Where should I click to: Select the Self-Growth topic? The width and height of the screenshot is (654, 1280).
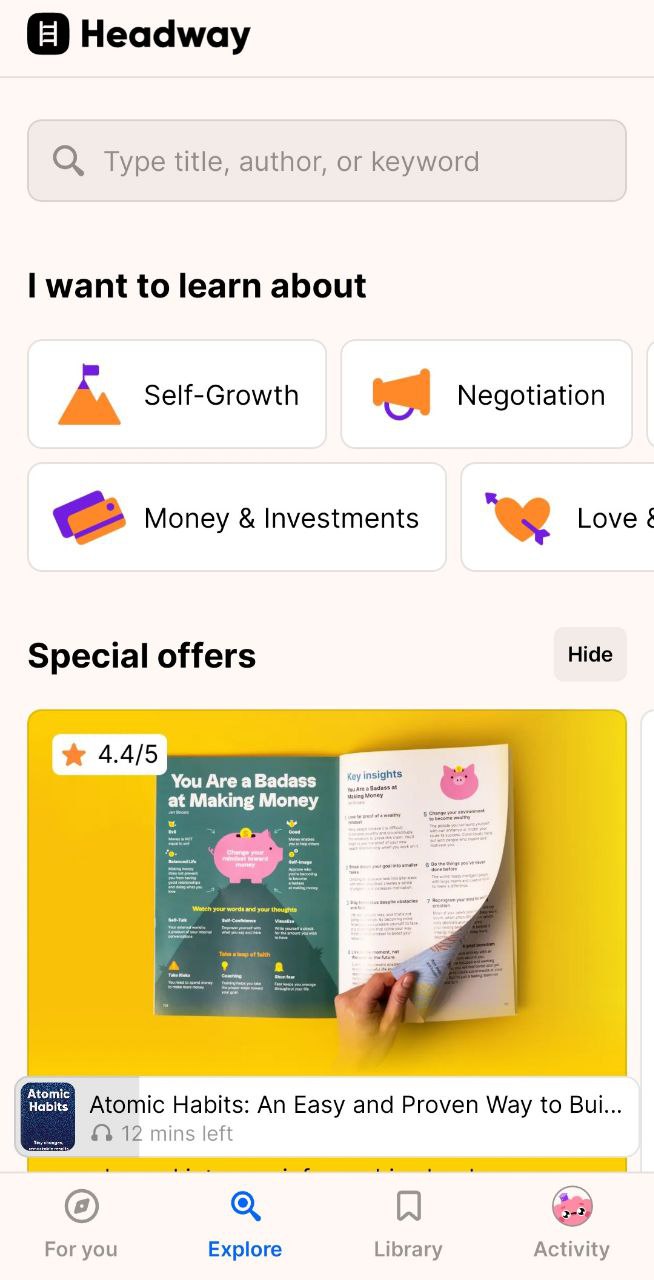(177, 395)
